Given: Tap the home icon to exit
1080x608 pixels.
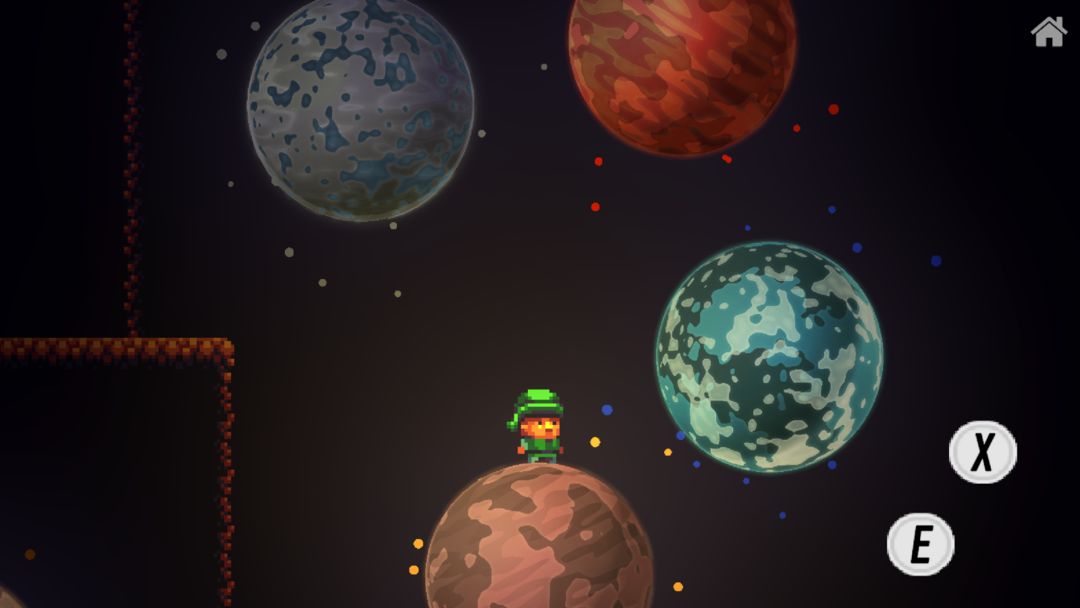Looking at the screenshot, I should (x=1049, y=31).
